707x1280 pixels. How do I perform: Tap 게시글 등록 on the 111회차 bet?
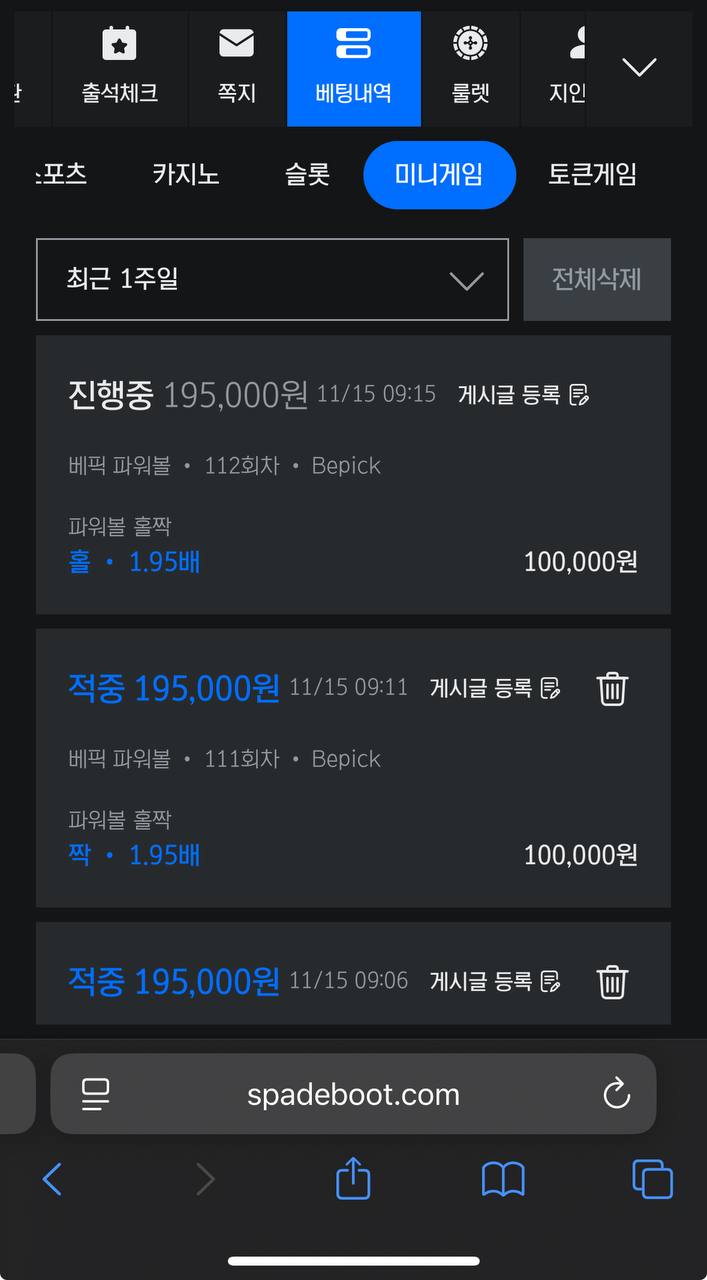coord(495,688)
